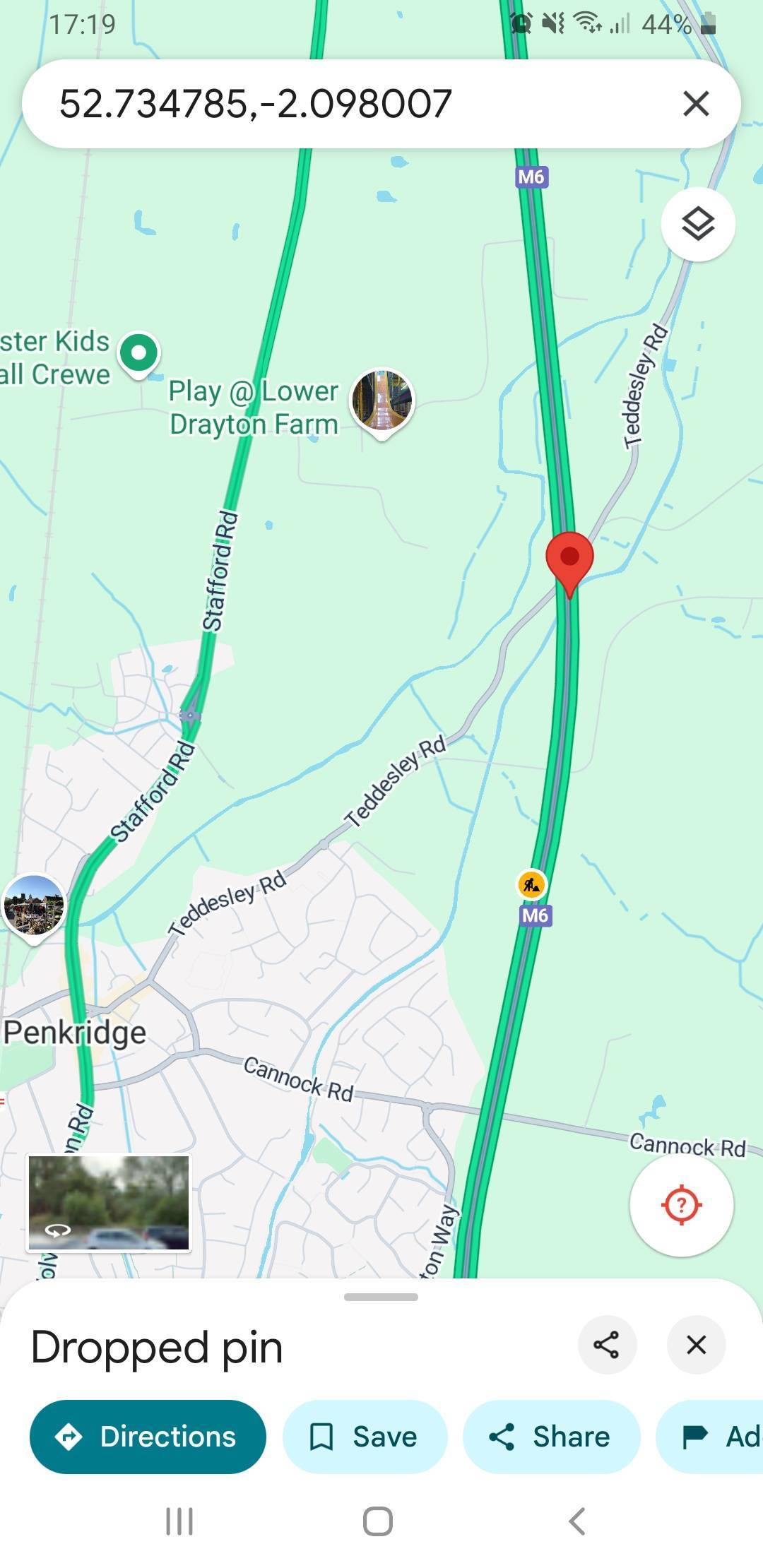Center map on my location
Viewport: 763px width, 1568px height.
click(681, 1204)
